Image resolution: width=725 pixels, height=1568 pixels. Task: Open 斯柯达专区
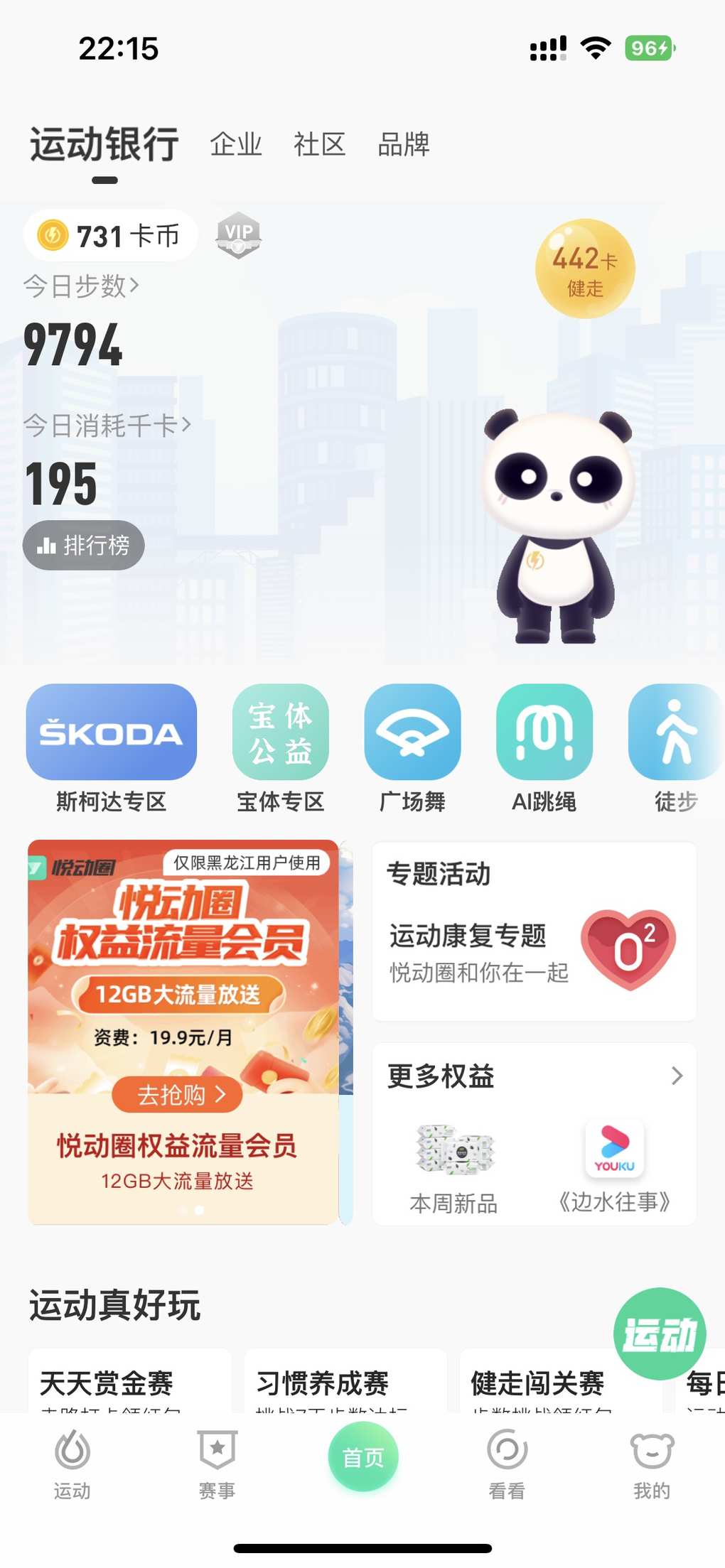(x=112, y=749)
